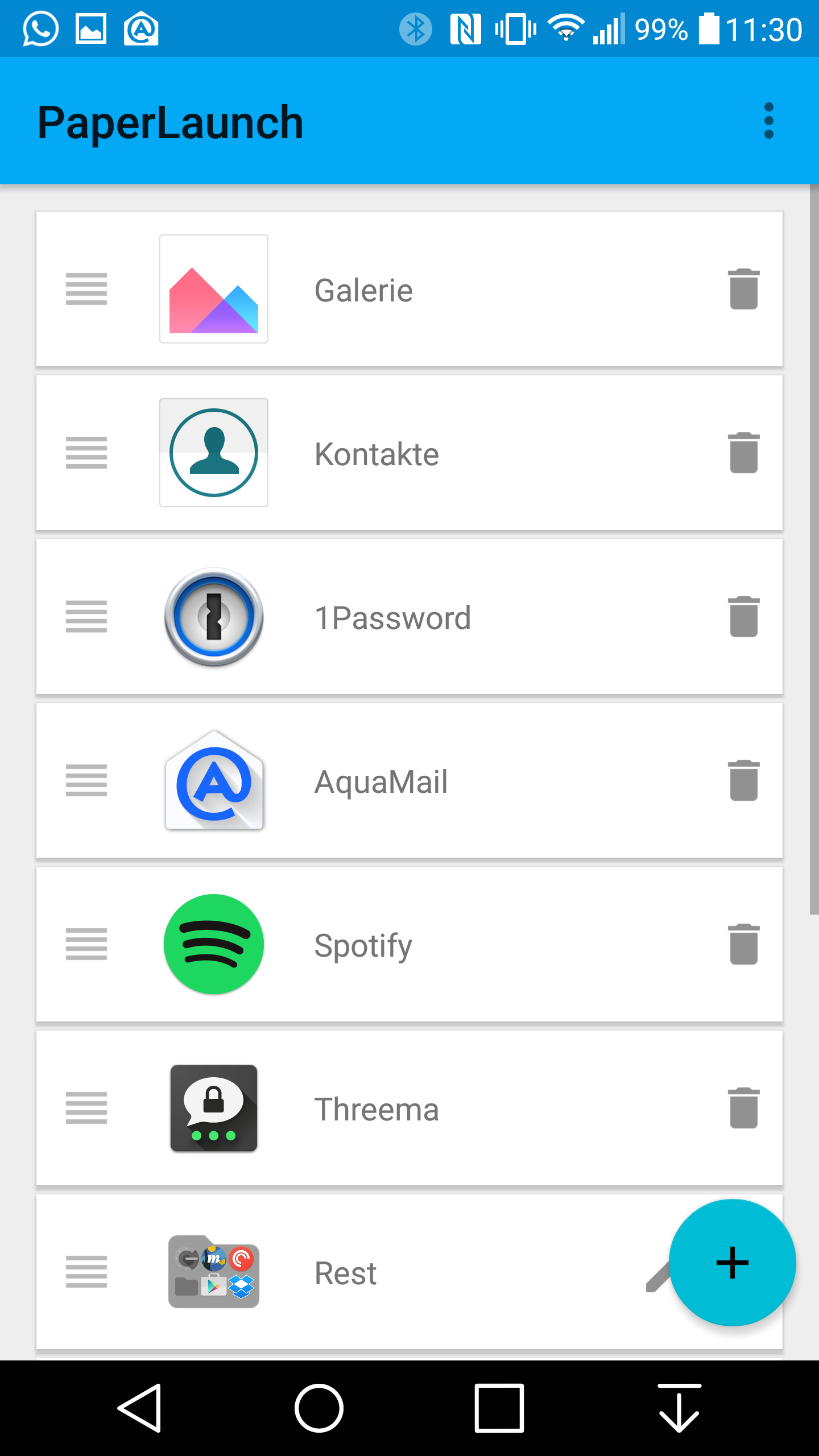Tap the trash icon for AquaMail

[743, 780]
